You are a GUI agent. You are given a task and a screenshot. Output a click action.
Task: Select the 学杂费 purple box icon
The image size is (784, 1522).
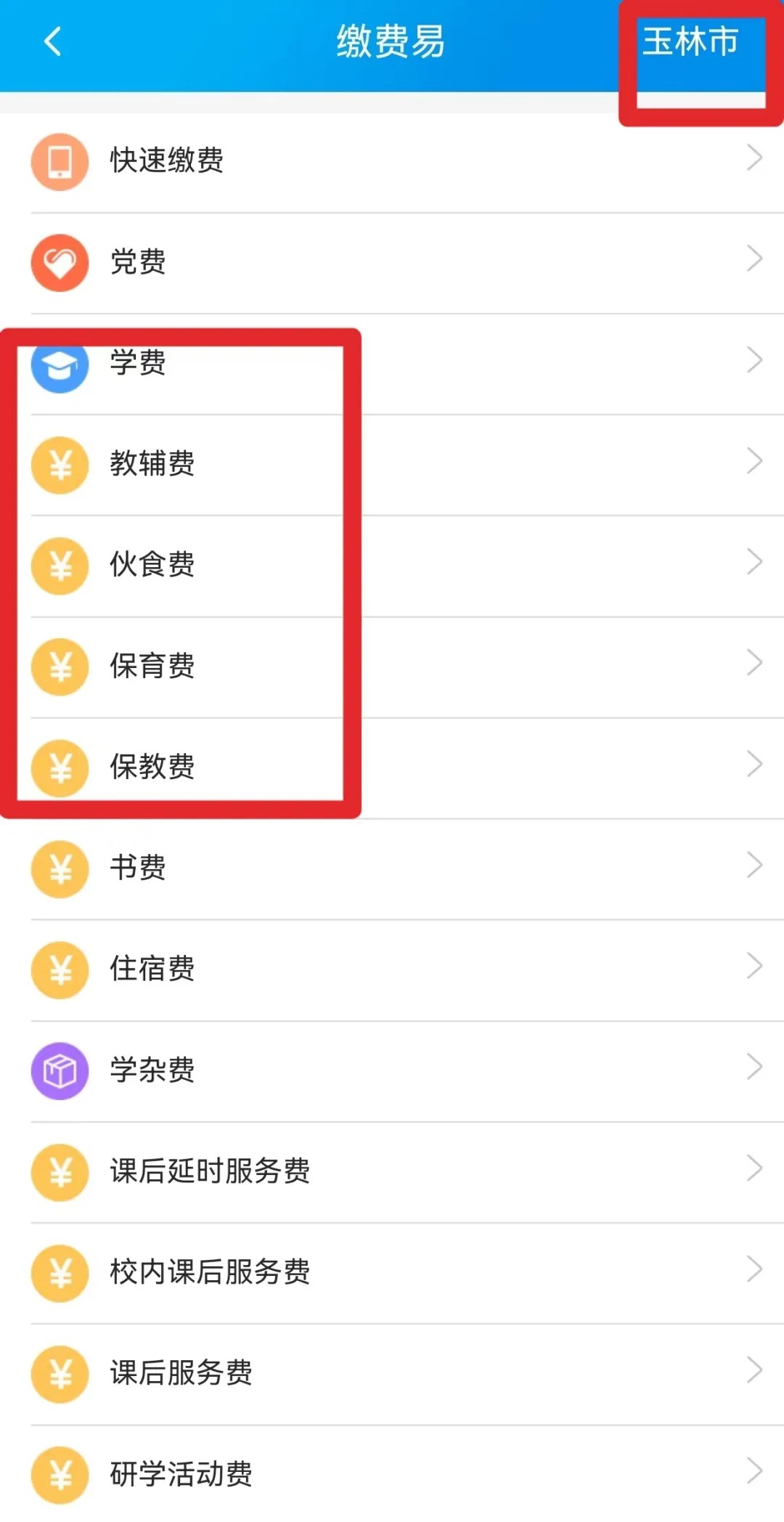click(60, 1071)
